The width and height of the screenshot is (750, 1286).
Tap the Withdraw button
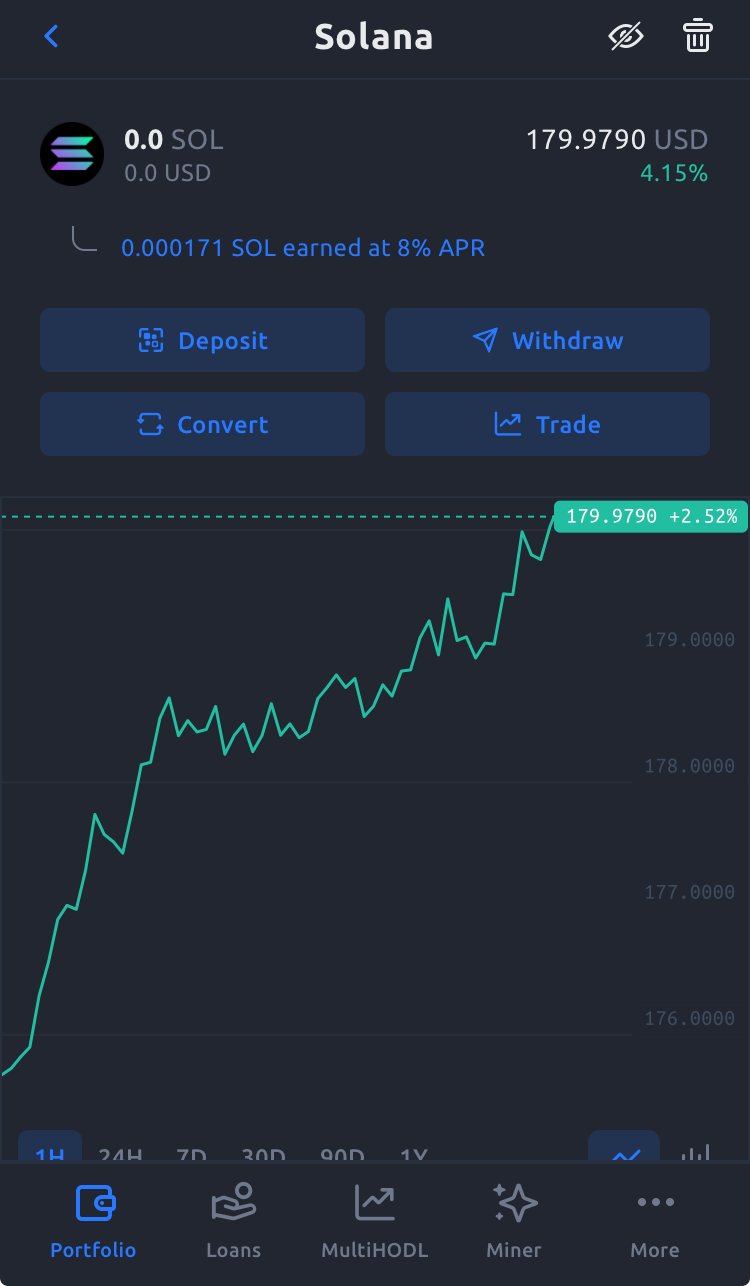[547, 340]
